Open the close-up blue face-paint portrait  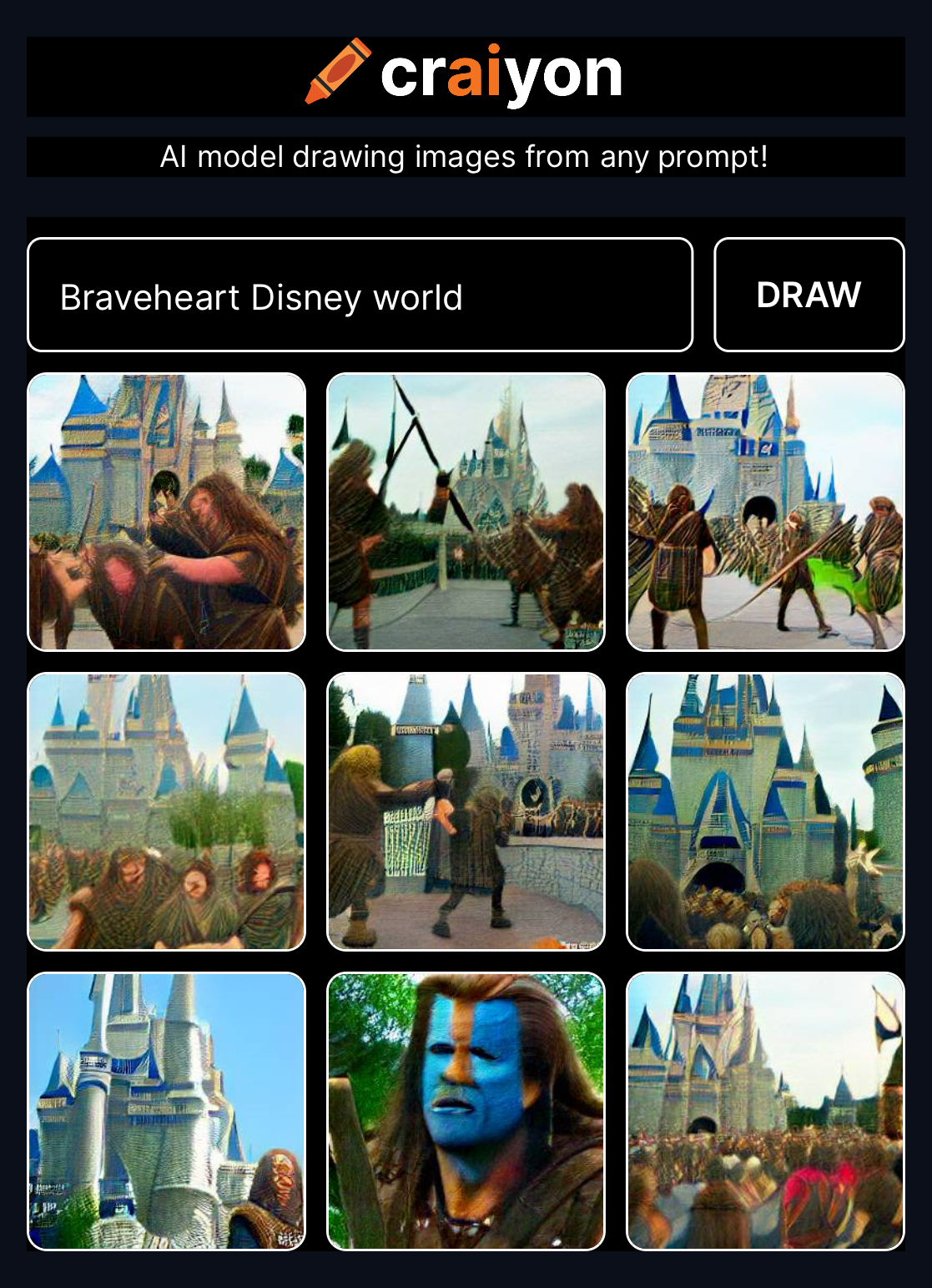coord(466,1111)
